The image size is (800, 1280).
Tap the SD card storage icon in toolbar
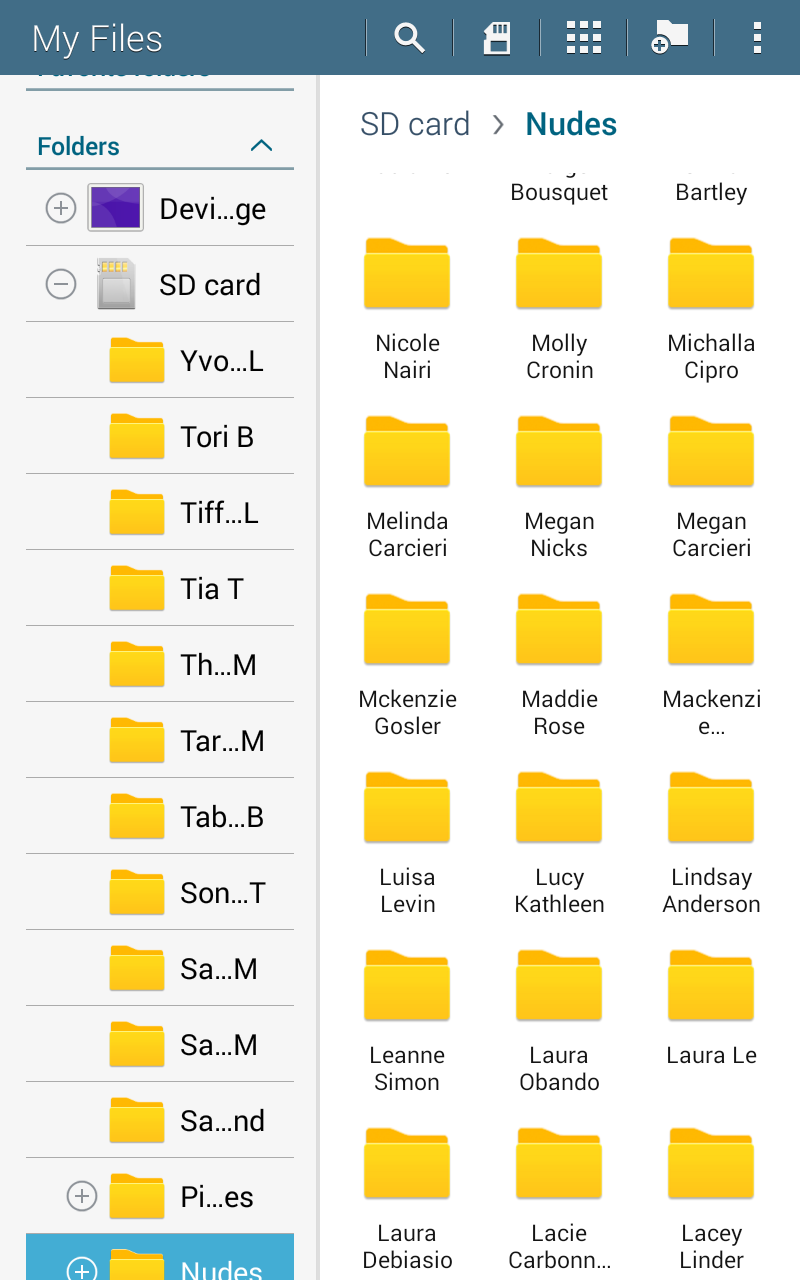click(x=497, y=38)
